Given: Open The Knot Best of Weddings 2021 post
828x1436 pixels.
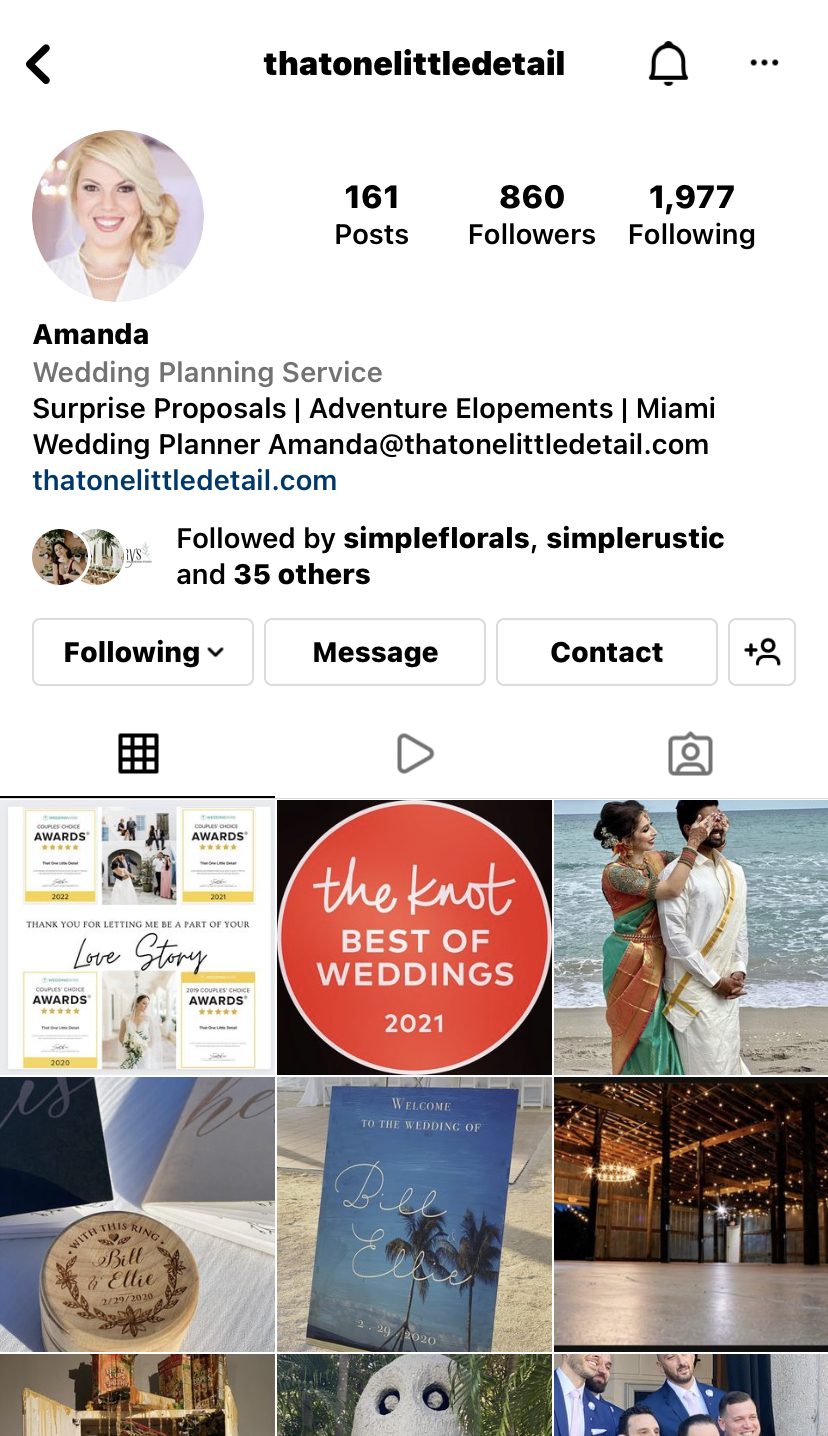Looking at the screenshot, I should coord(414,937).
